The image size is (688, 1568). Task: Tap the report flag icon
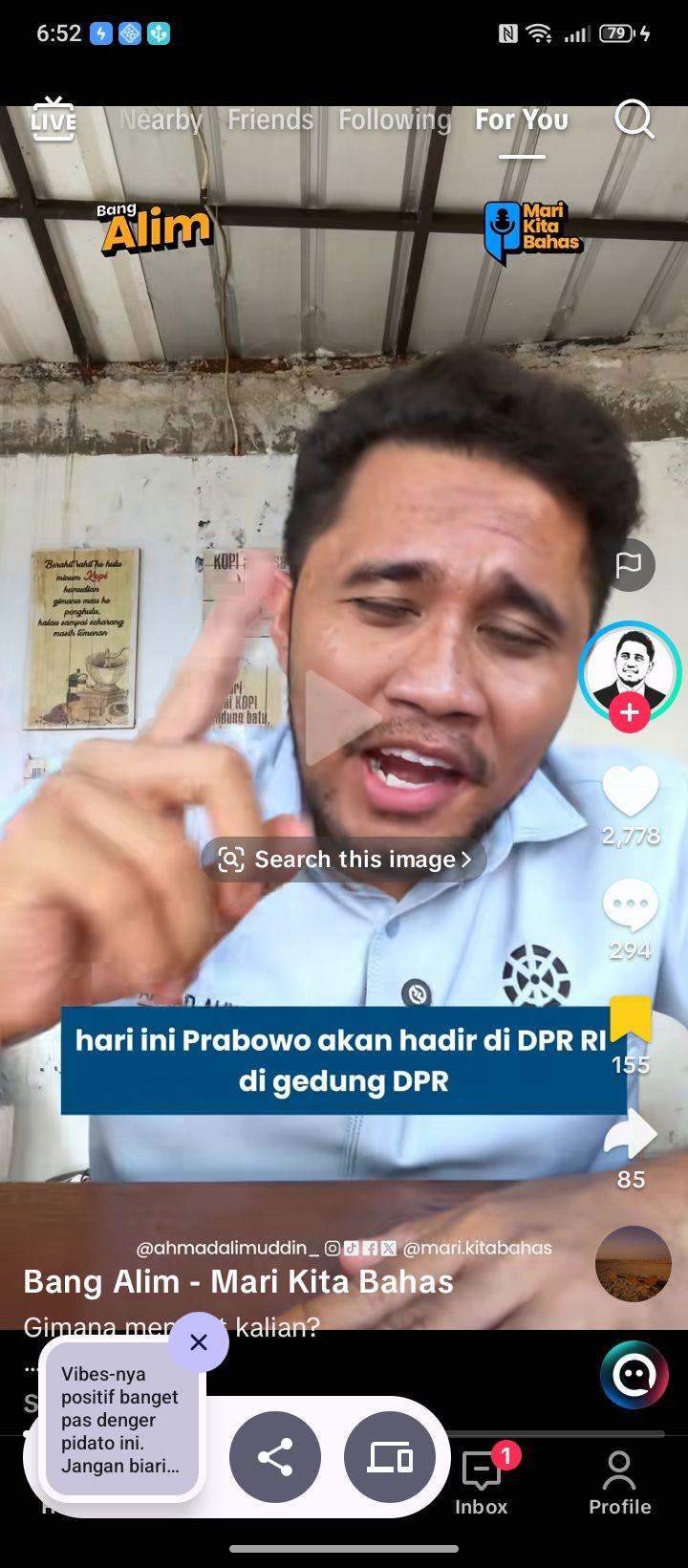tap(629, 565)
